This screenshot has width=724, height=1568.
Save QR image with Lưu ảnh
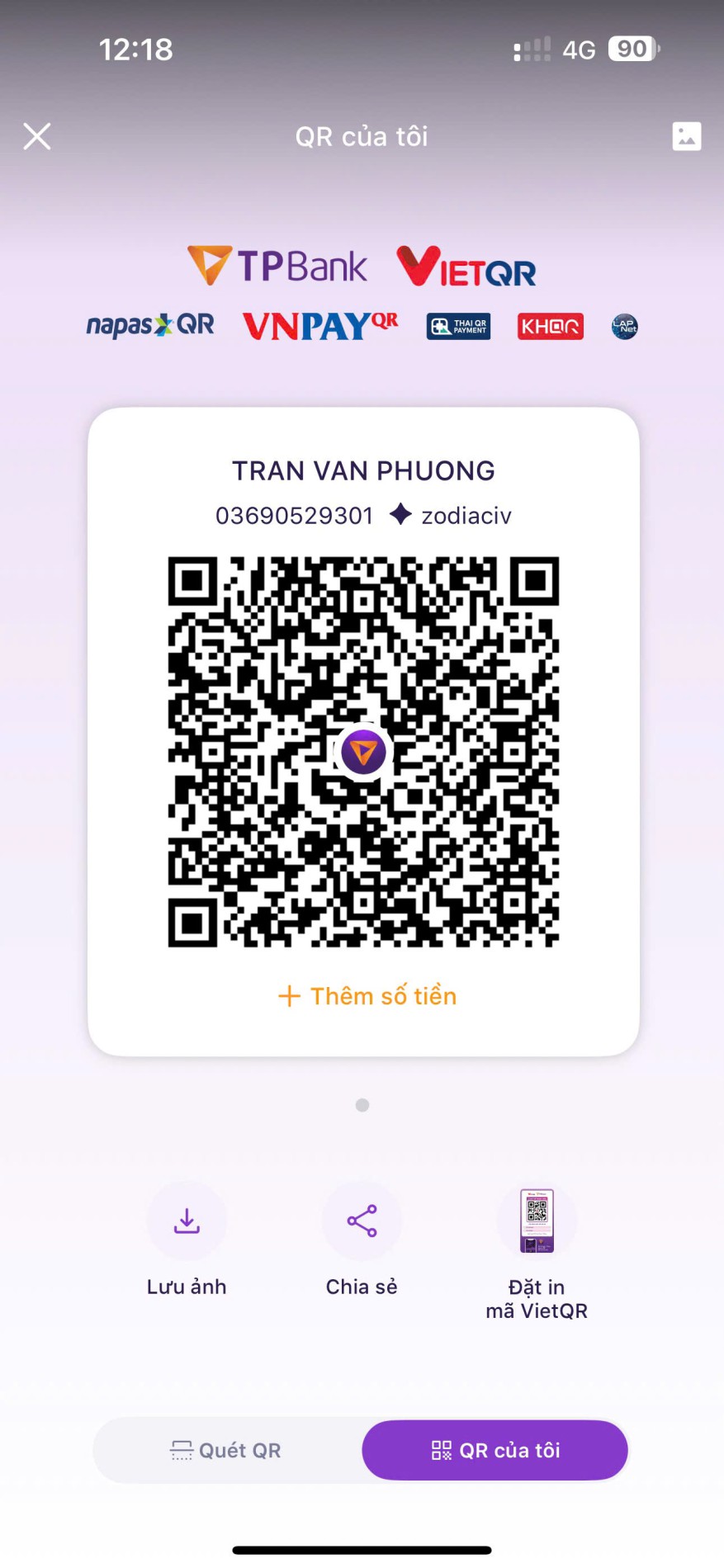[187, 1221]
